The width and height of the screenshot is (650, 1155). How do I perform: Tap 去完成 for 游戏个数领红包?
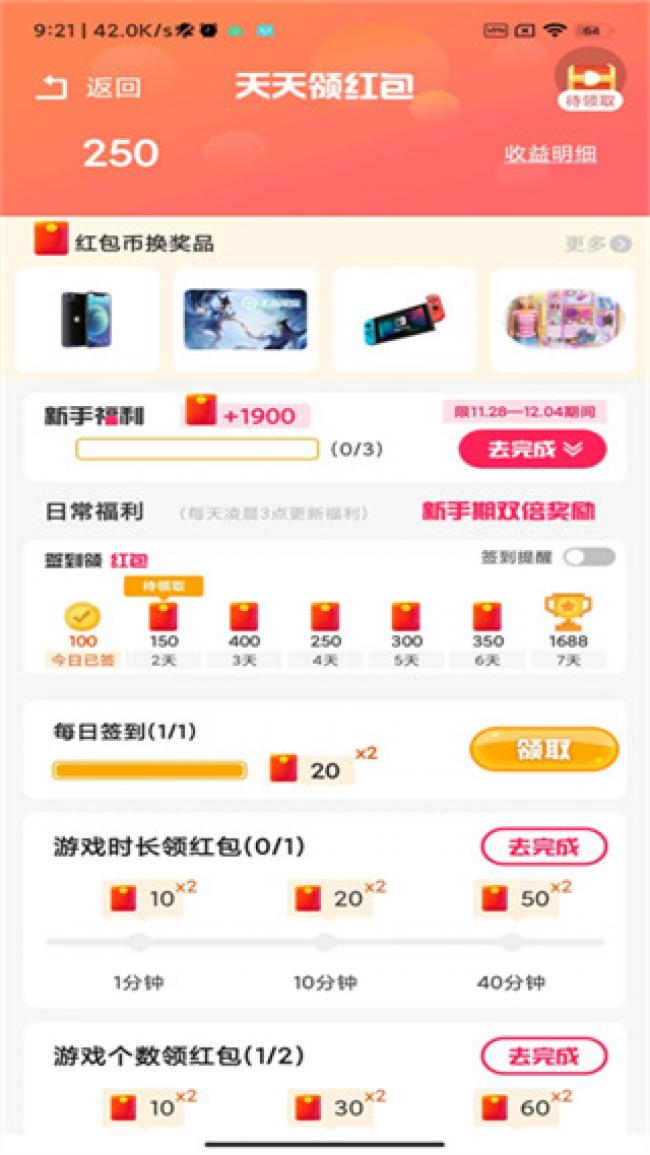click(544, 1056)
